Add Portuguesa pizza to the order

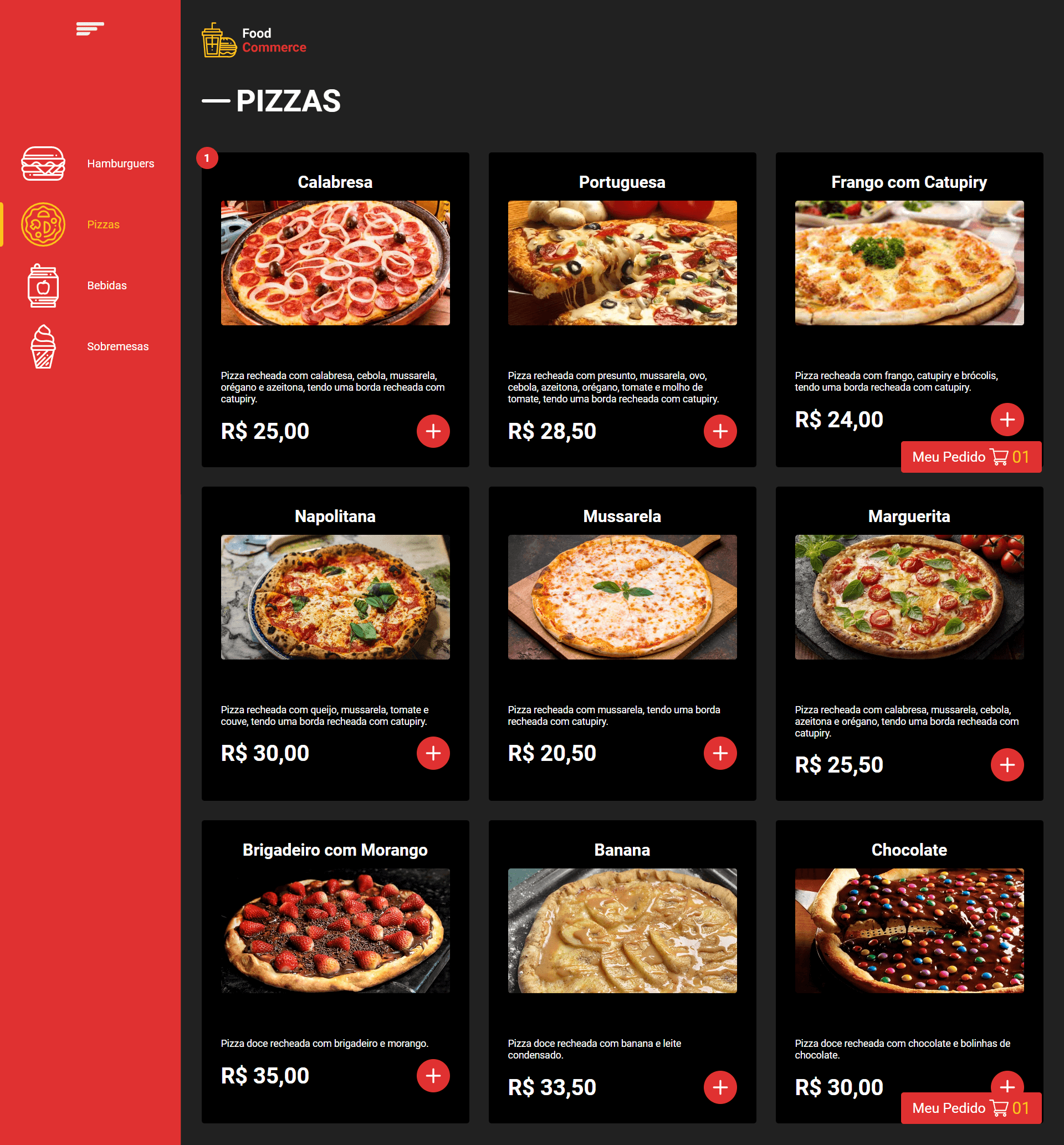[x=720, y=431]
